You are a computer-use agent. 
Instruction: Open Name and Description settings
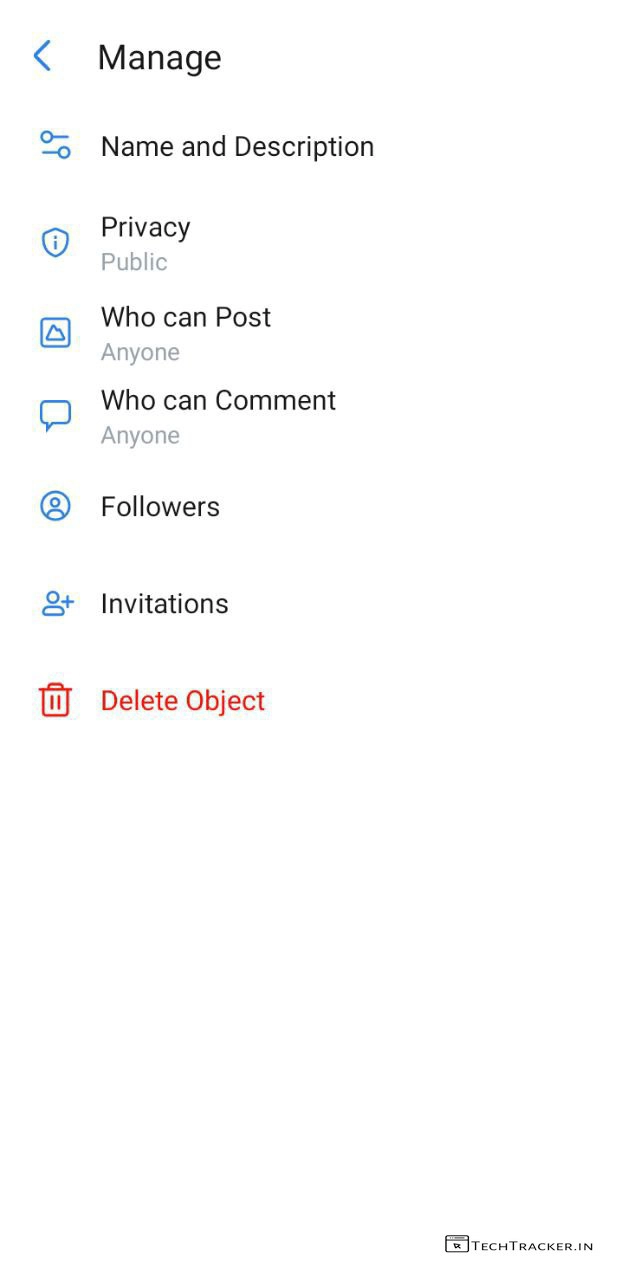237,146
